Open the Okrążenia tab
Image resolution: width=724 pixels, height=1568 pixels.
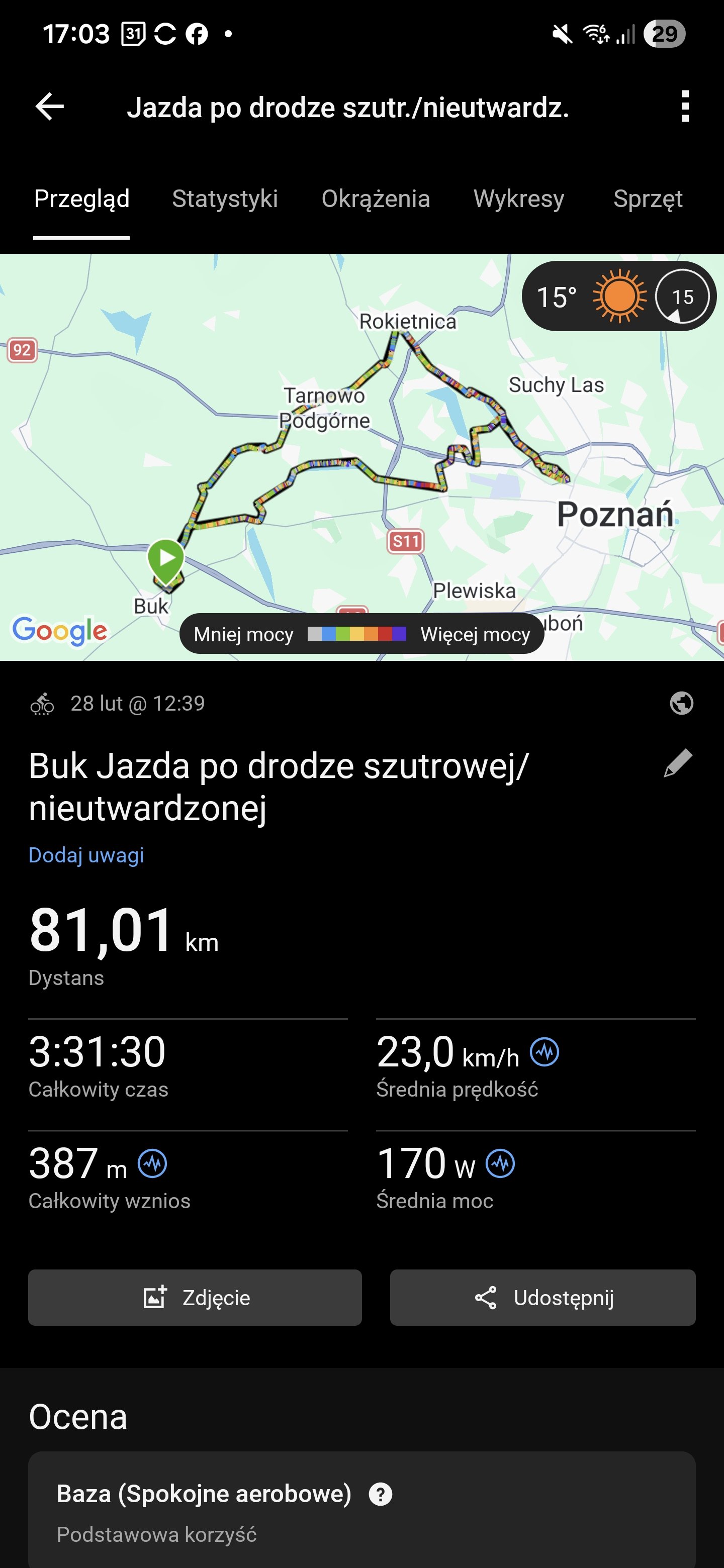coord(375,199)
